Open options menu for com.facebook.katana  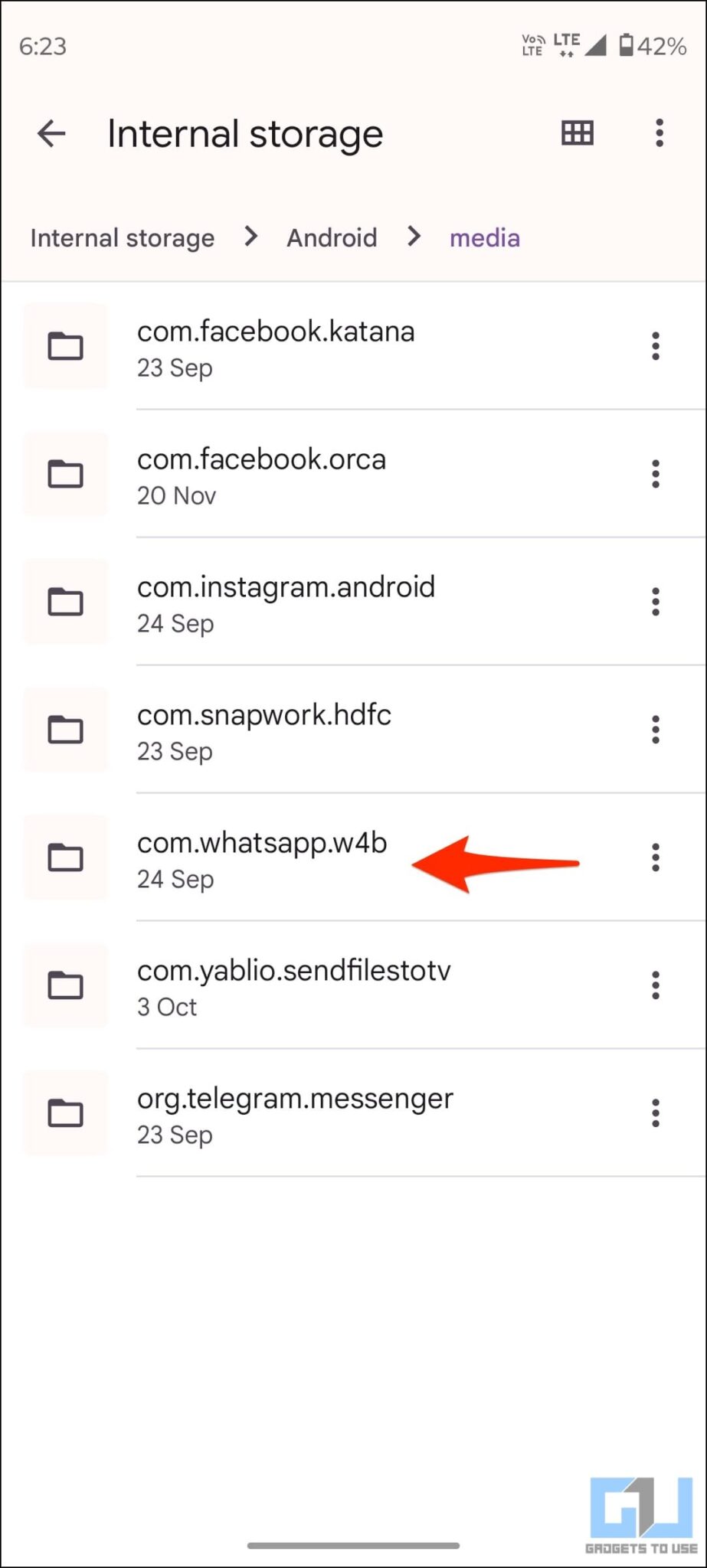coord(656,346)
